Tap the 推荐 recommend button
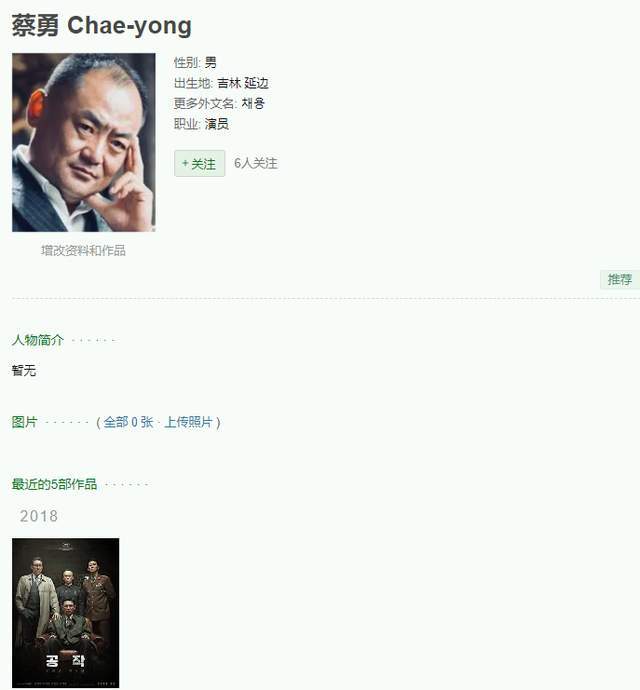 click(x=619, y=279)
